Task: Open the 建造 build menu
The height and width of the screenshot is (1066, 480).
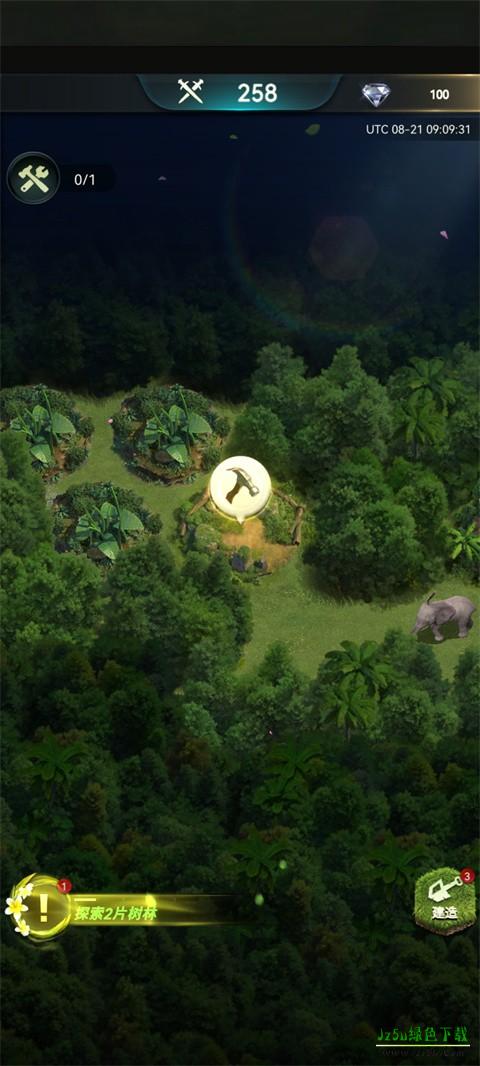Action: point(445,901)
